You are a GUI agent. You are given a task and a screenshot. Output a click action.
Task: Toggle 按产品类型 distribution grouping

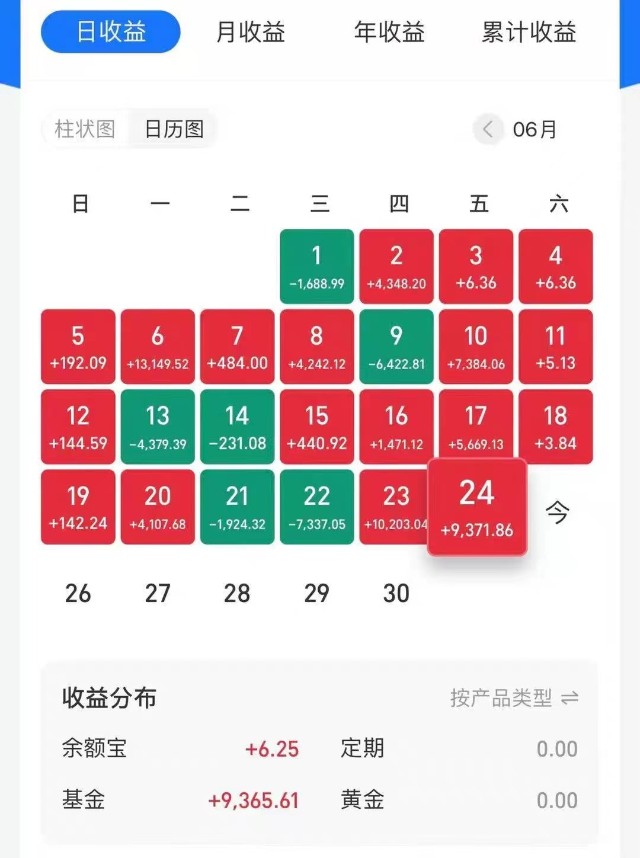pos(514,698)
